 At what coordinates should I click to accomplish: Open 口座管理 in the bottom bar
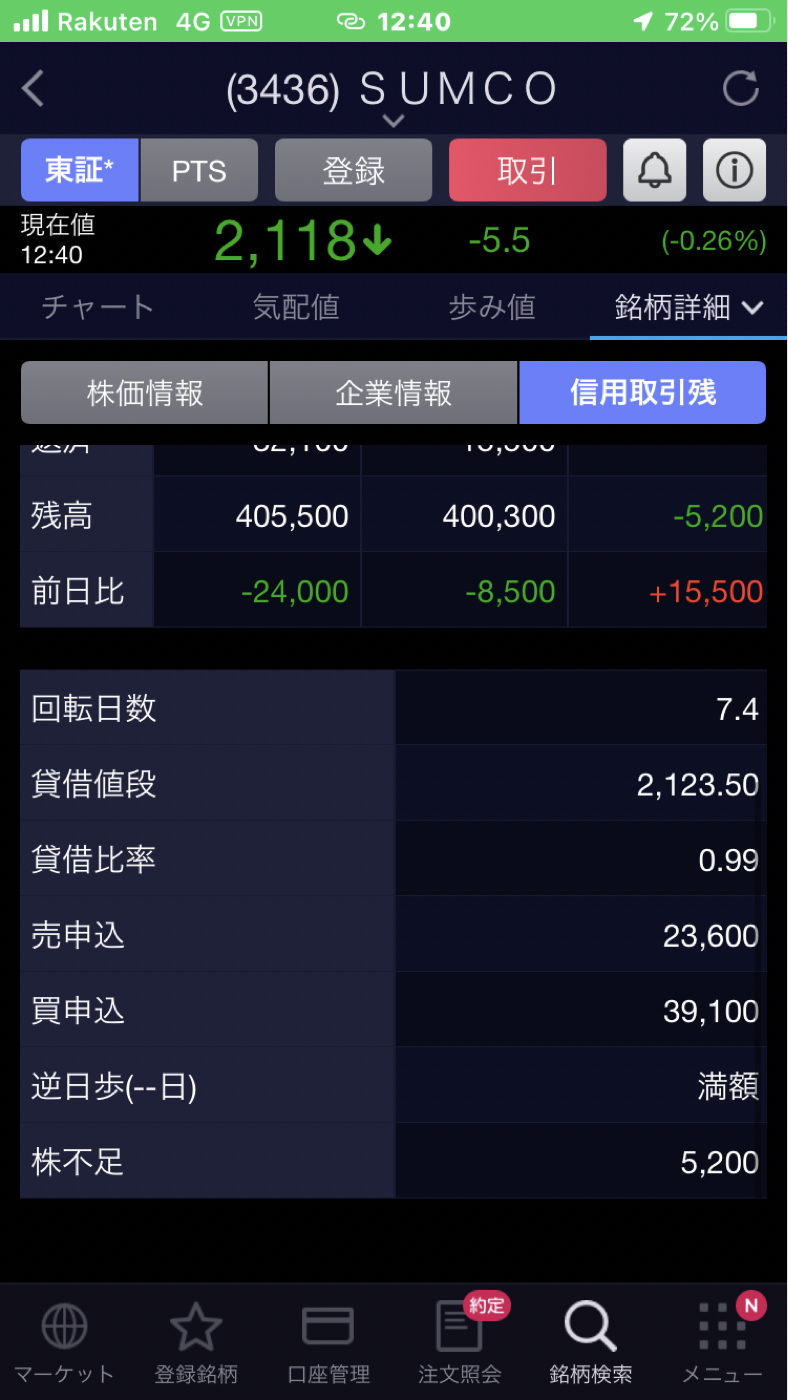click(x=328, y=1342)
